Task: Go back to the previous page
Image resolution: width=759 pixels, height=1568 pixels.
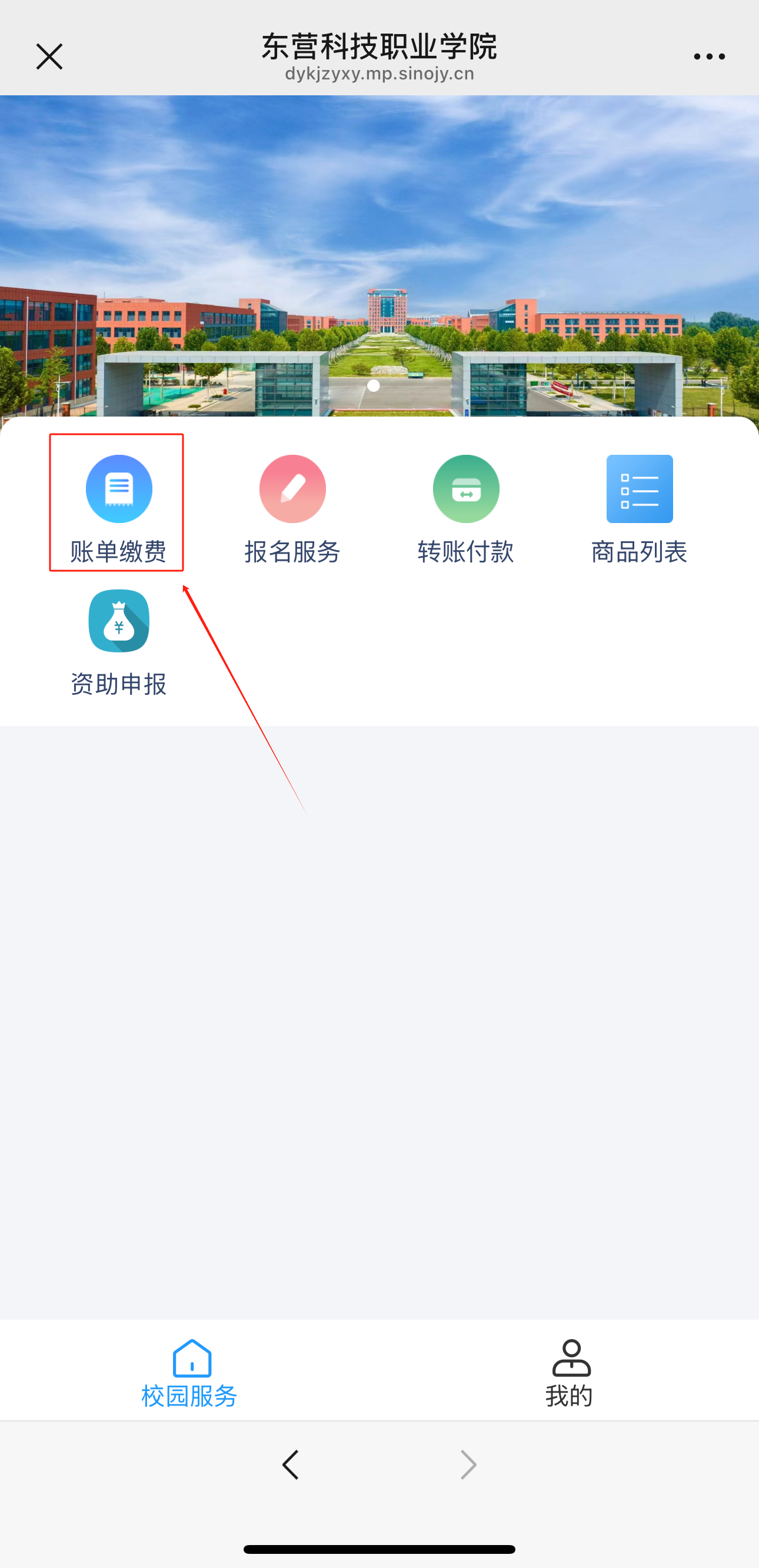Action: [x=290, y=1464]
